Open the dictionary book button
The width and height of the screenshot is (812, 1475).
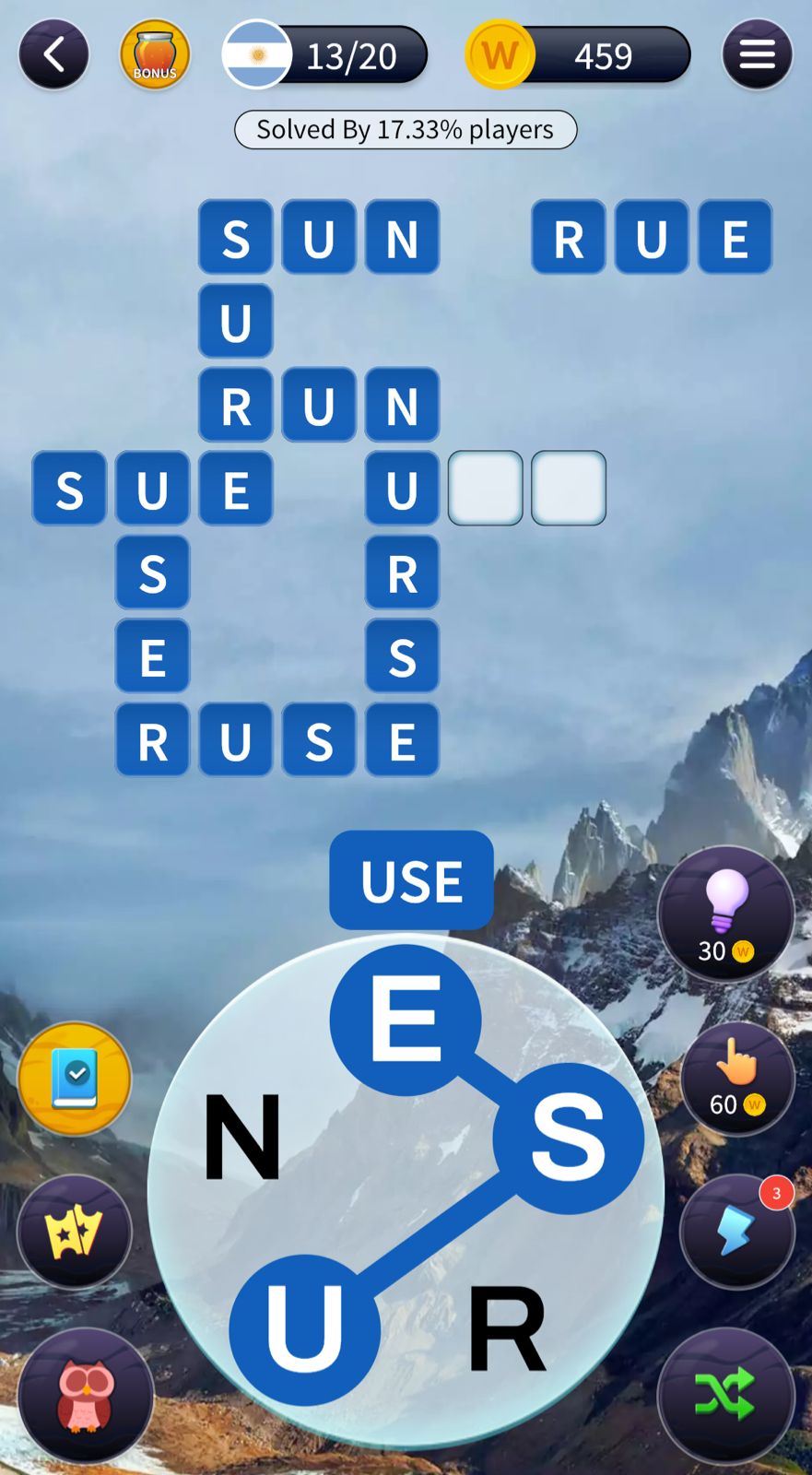pos(75,1079)
